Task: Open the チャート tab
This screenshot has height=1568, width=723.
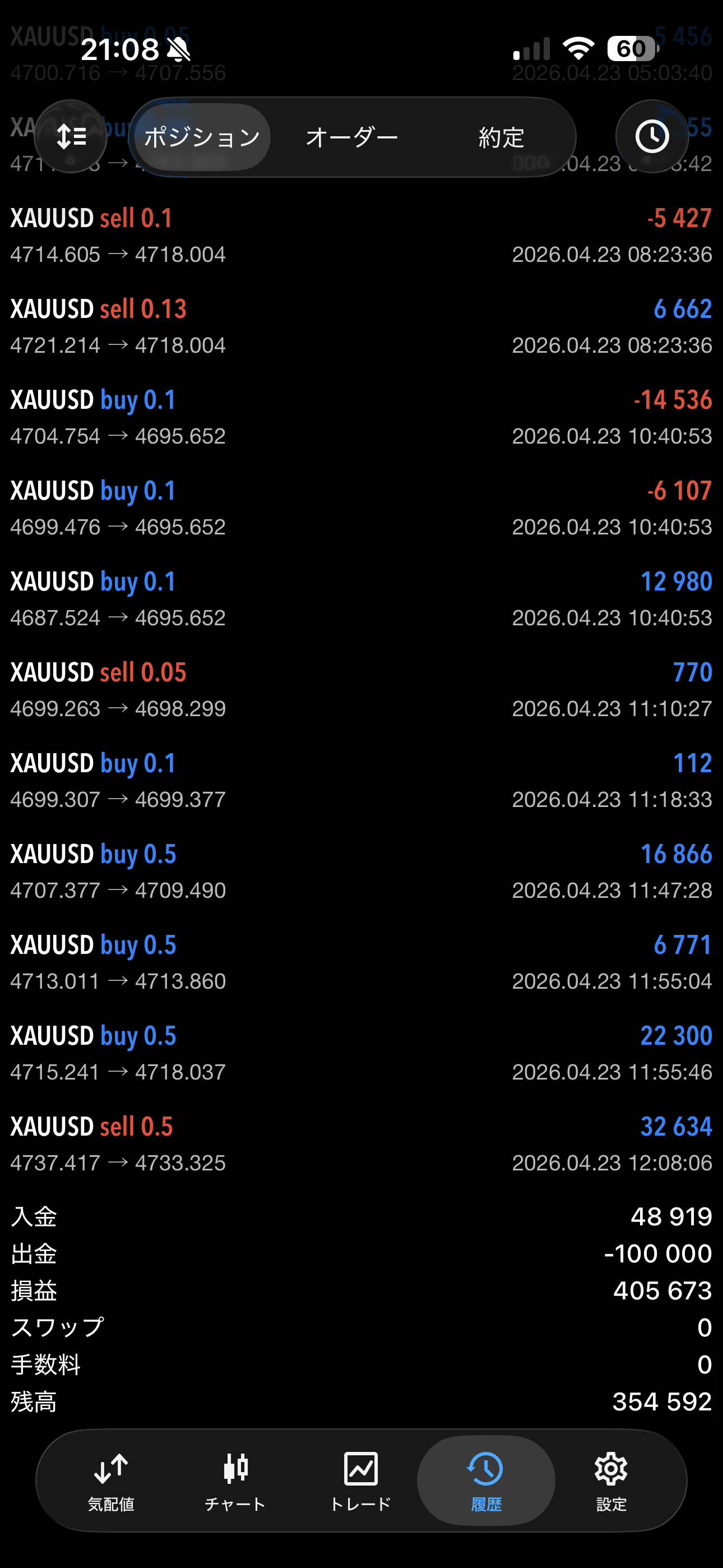Action: coord(235,1481)
